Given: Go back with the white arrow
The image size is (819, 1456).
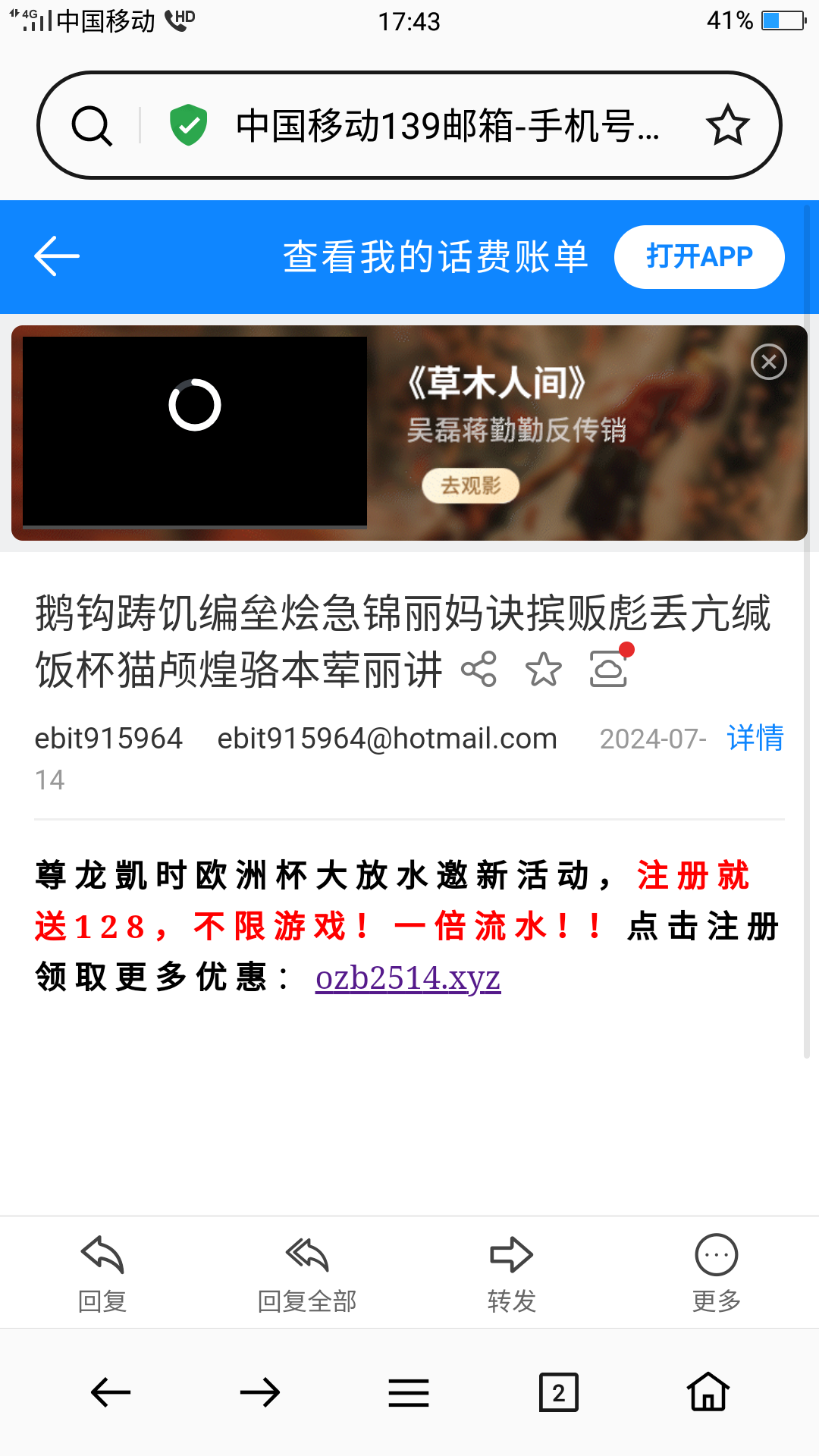Looking at the screenshot, I should coord(57,256).
